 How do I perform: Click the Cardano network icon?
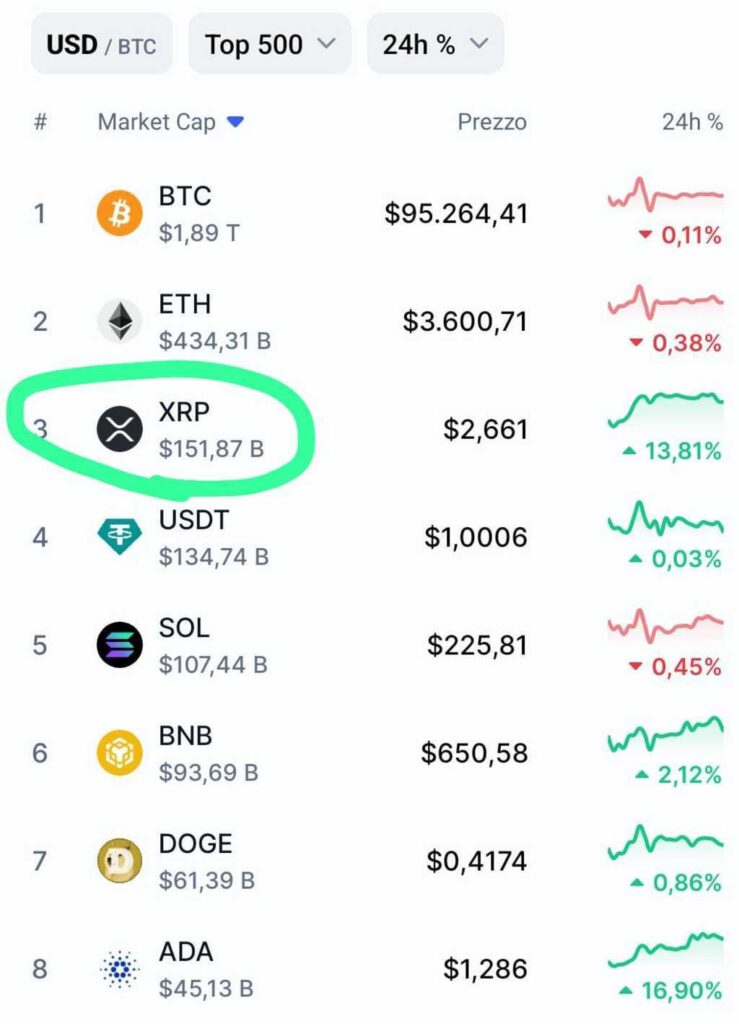pos(118,969)
